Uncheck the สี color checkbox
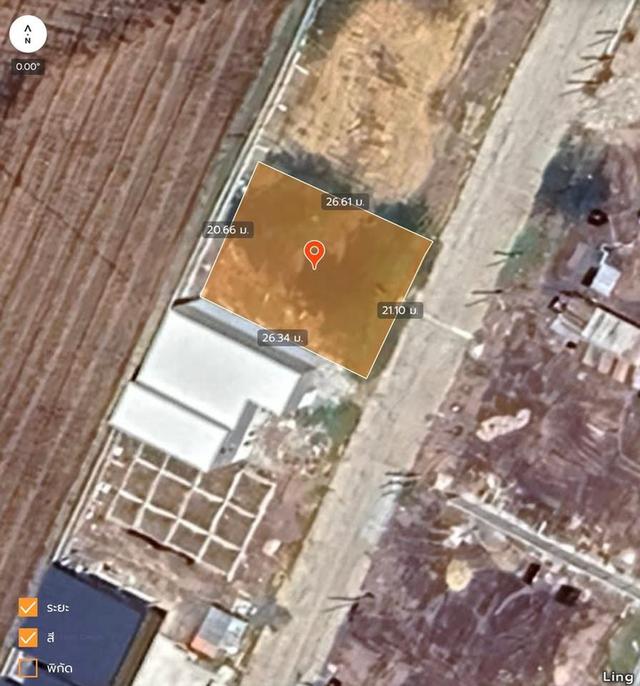This screenshot has height=686, width=640. click(28, 637)
